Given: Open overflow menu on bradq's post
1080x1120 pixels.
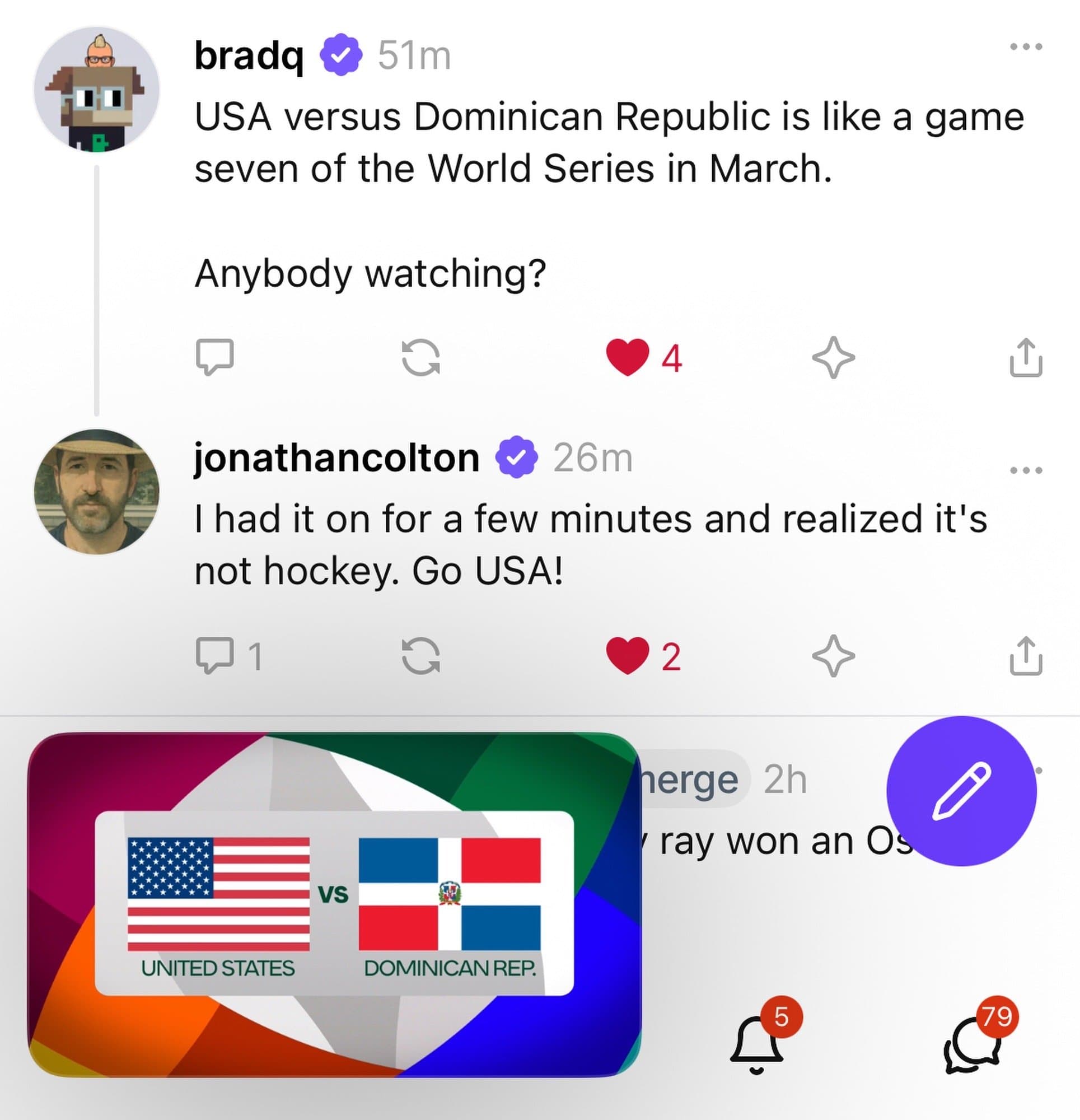Looking at the screenshot, I should pyautogui.click(x=1026, y=47).
